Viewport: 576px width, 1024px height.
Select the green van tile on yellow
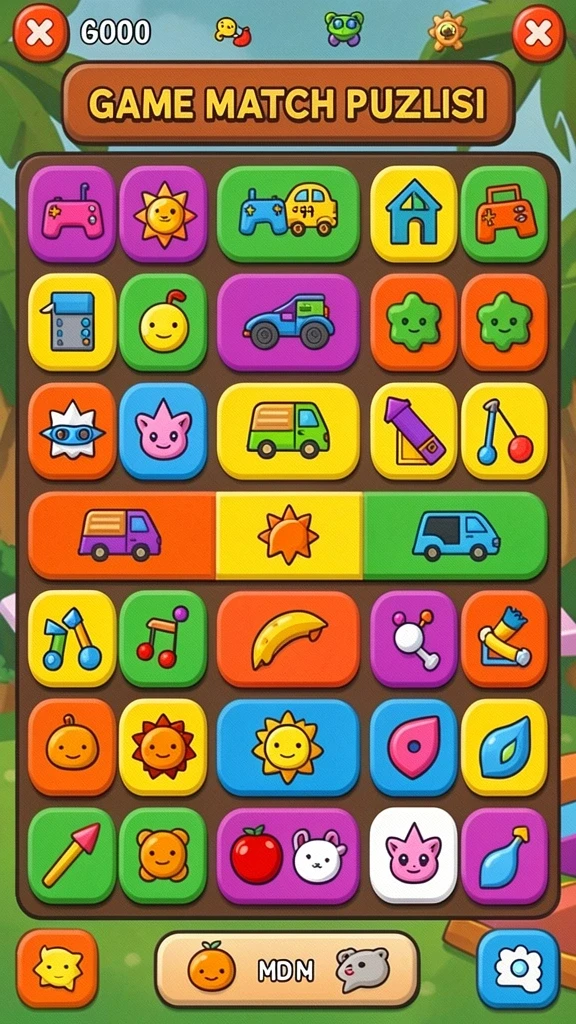pos(288,431)
